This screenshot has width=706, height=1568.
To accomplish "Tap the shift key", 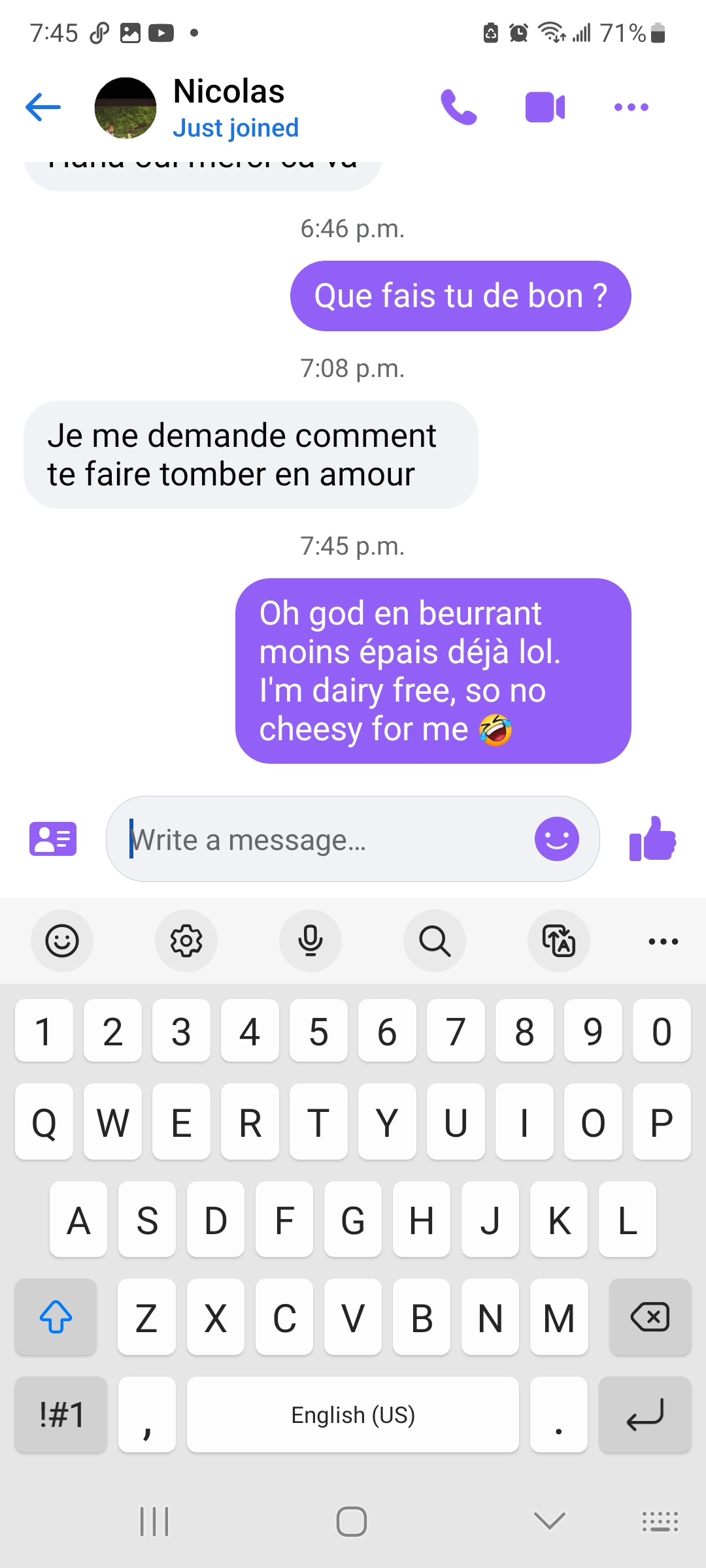I will pyautogui.click(x=56, y=1316).
